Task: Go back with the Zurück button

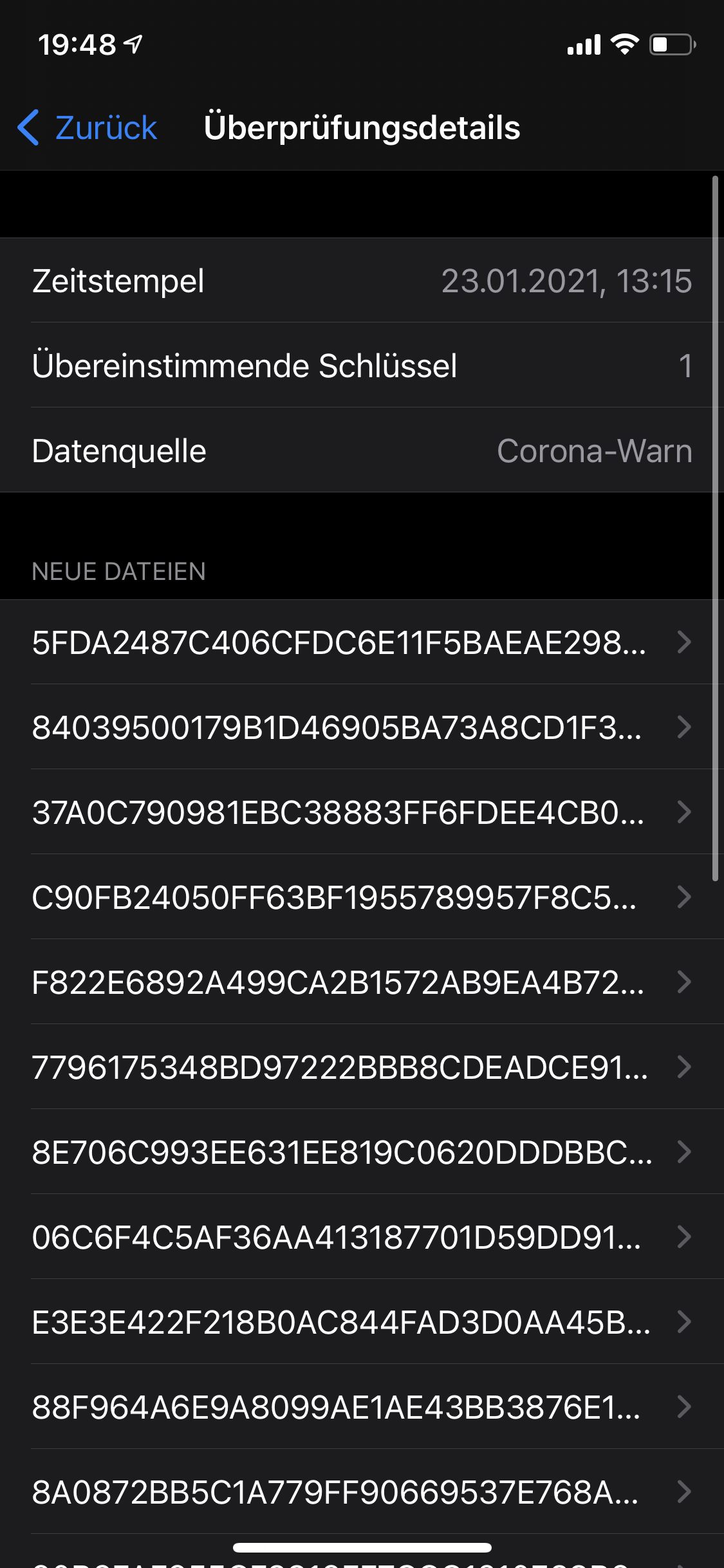Action: pyautogui.click(x=88, y=127)
